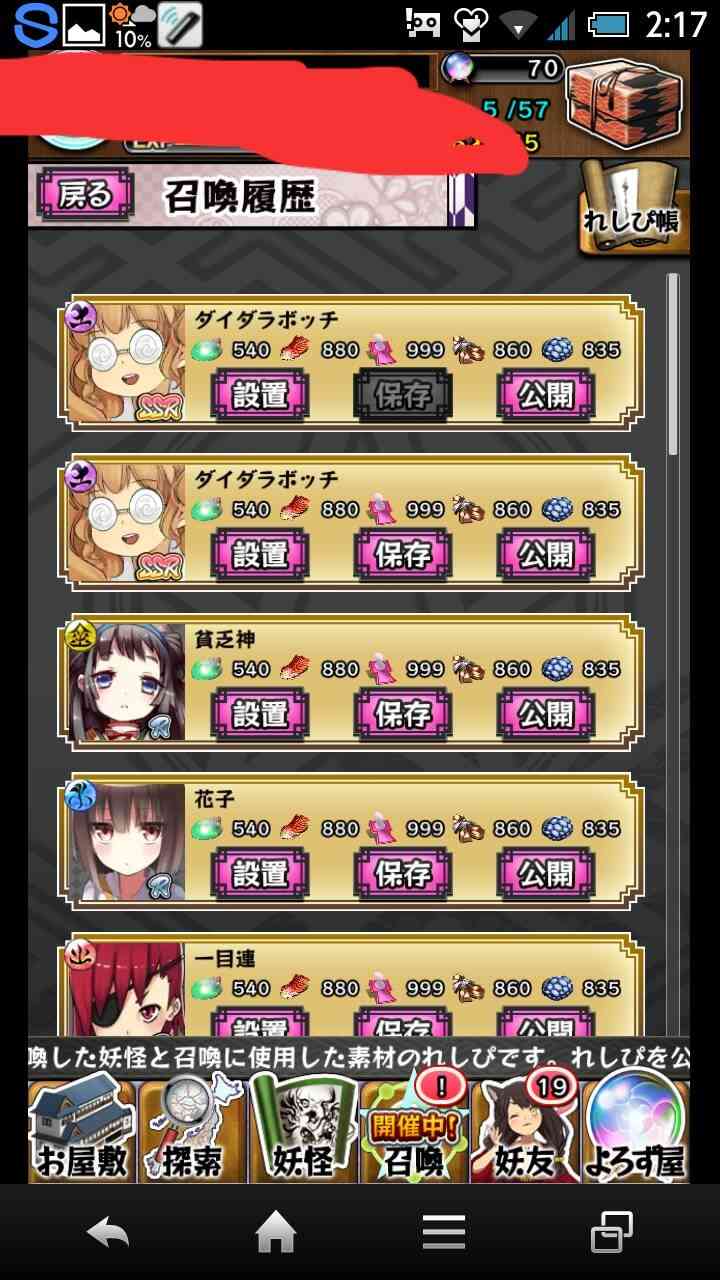Viewport: 720px width, 1280px height.
Task: Publish the 貧乏神 recipe with 公開
Action: click(546, 714)
